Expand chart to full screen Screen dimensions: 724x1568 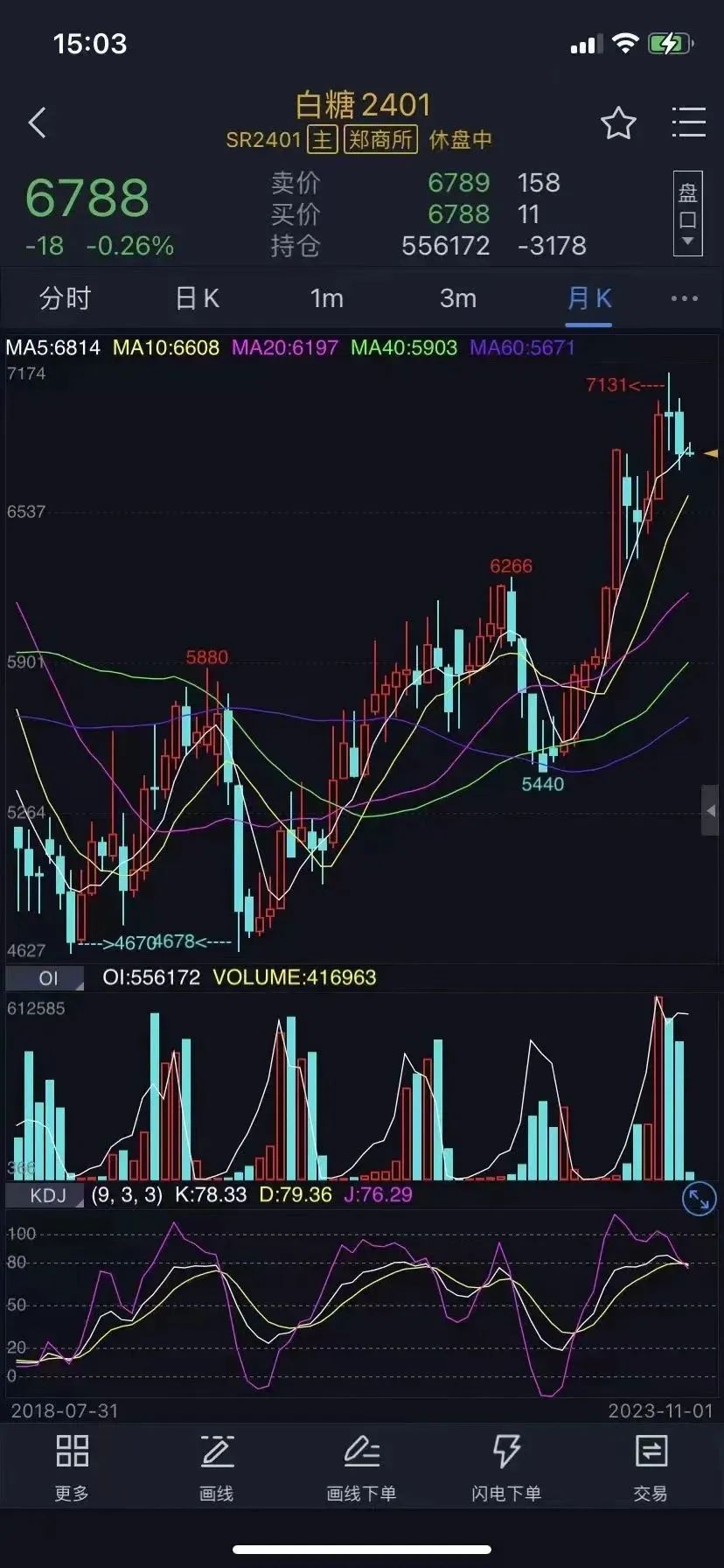click(699, 1199)
